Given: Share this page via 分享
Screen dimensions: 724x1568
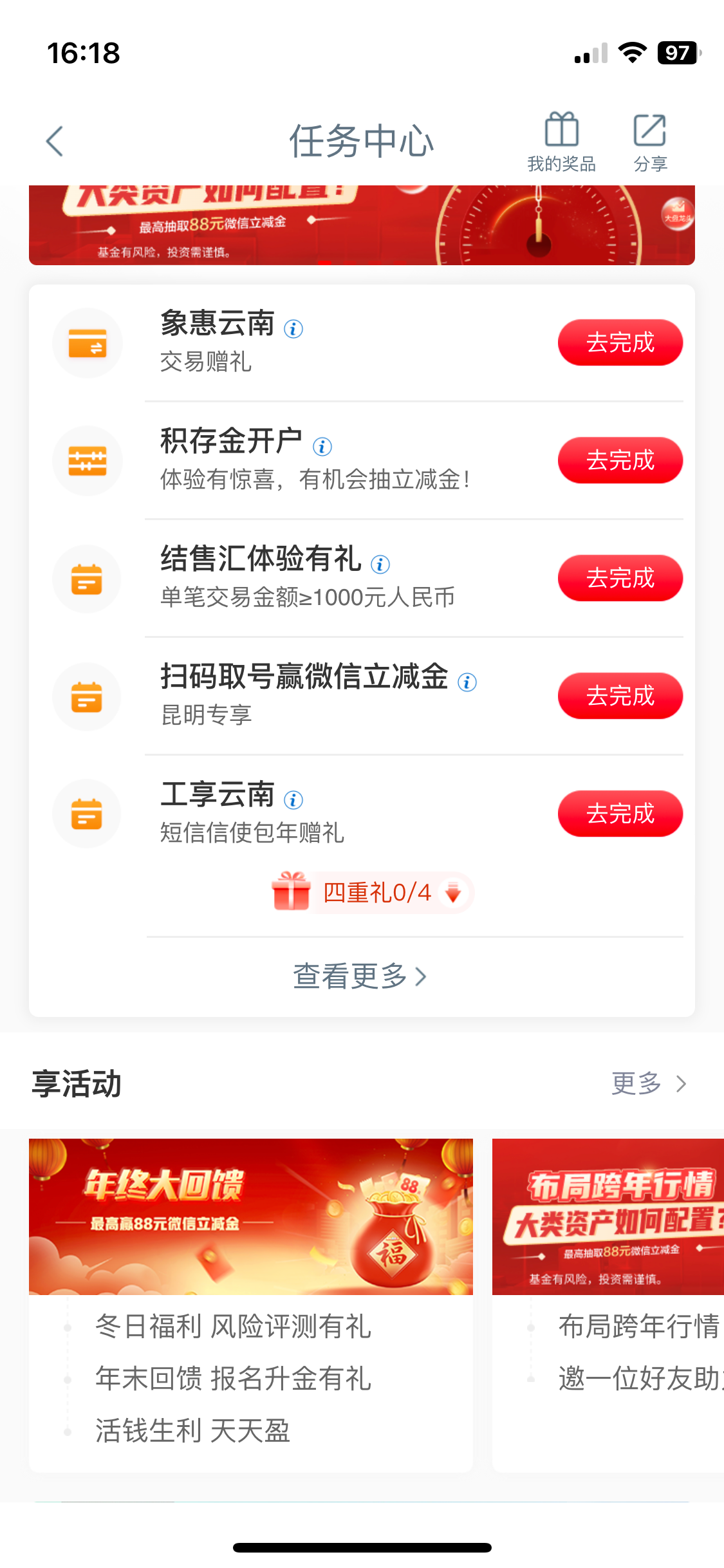Looking at the screenshot, I should tap(650, 141).
